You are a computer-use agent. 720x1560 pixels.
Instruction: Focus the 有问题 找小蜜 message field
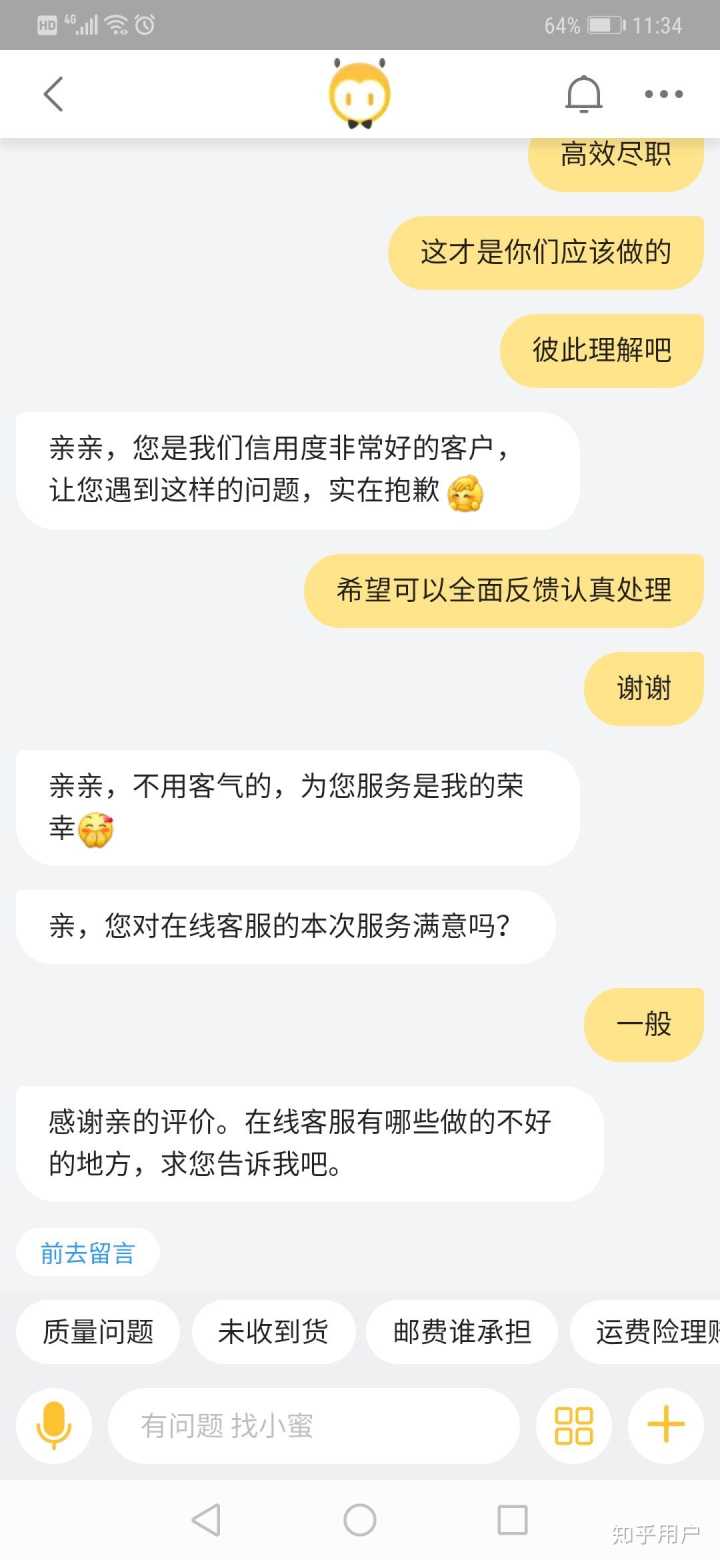pos(314,1426)
